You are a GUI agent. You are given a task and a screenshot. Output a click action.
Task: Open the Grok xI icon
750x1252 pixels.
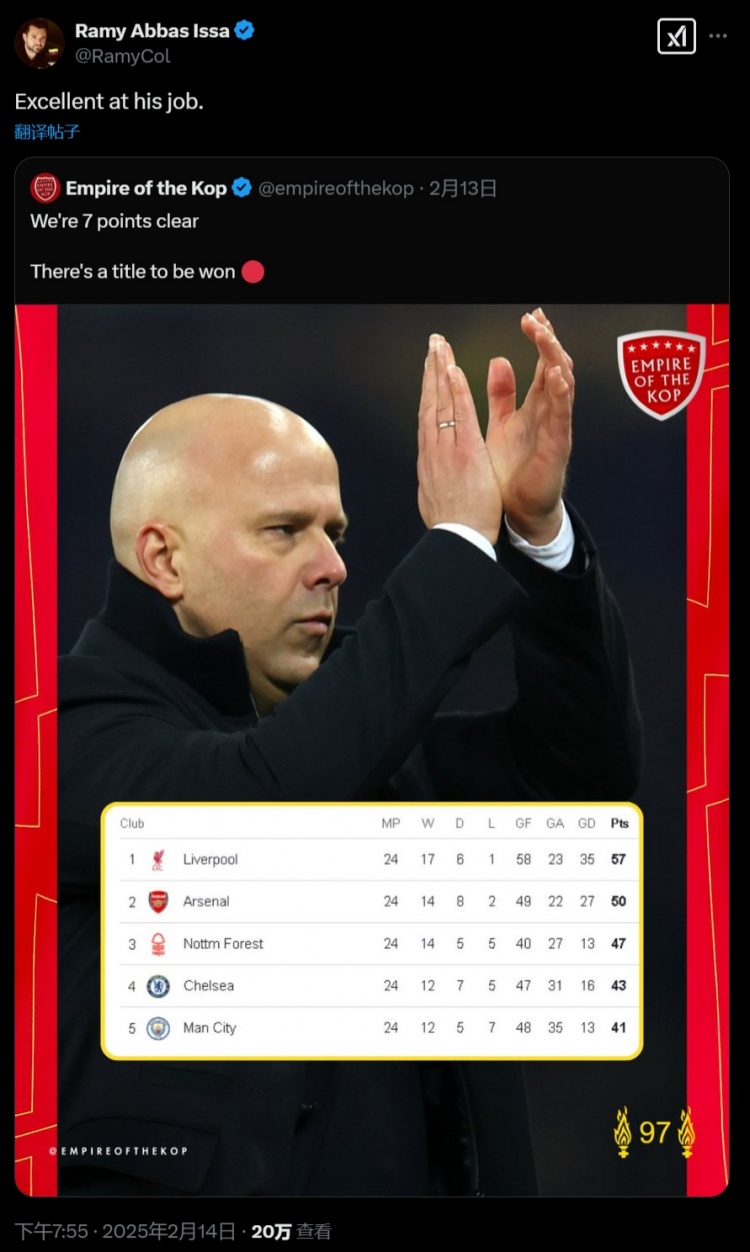pos(676,37)
